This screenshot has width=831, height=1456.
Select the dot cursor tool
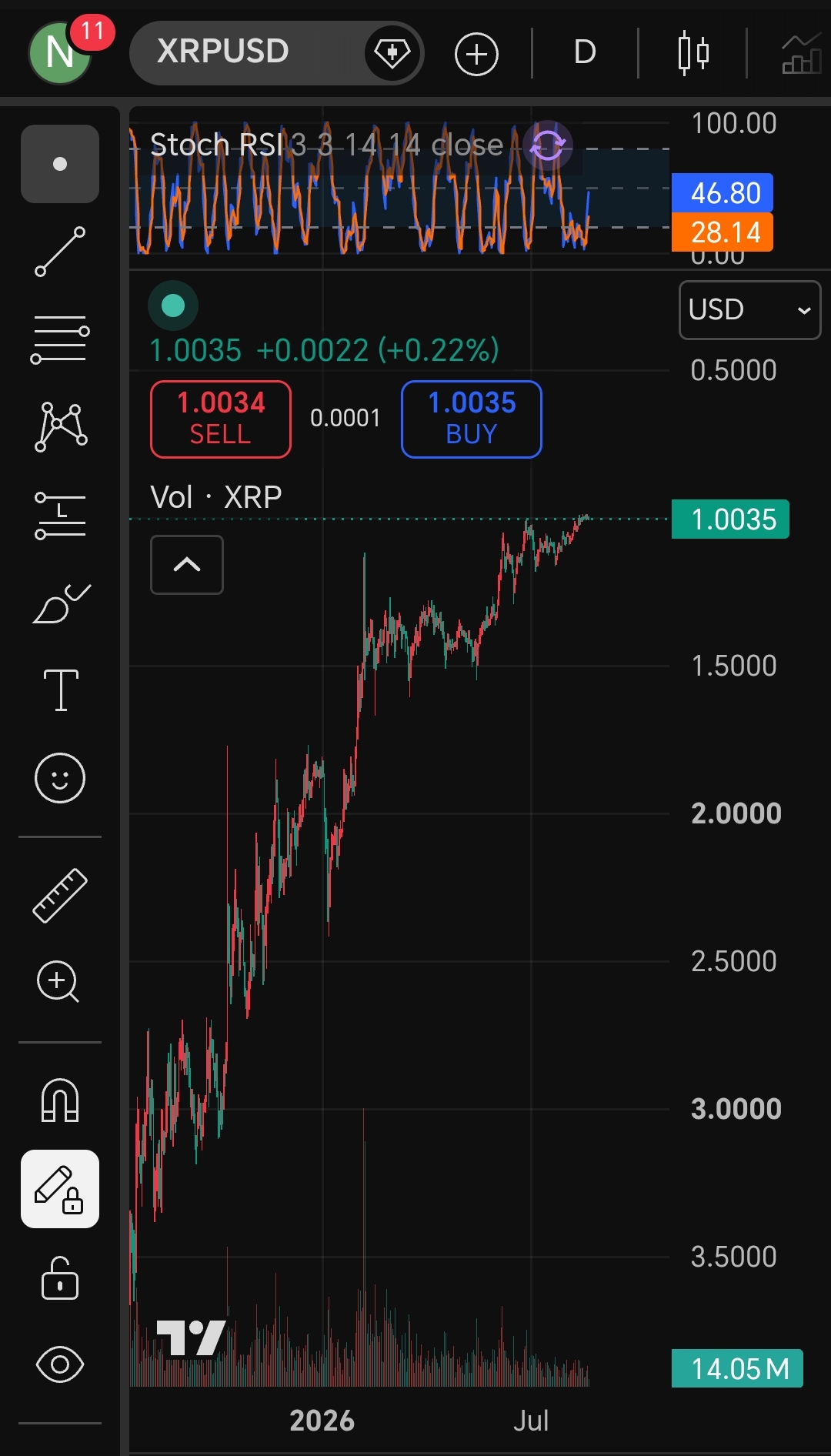[x=60, y=164]
